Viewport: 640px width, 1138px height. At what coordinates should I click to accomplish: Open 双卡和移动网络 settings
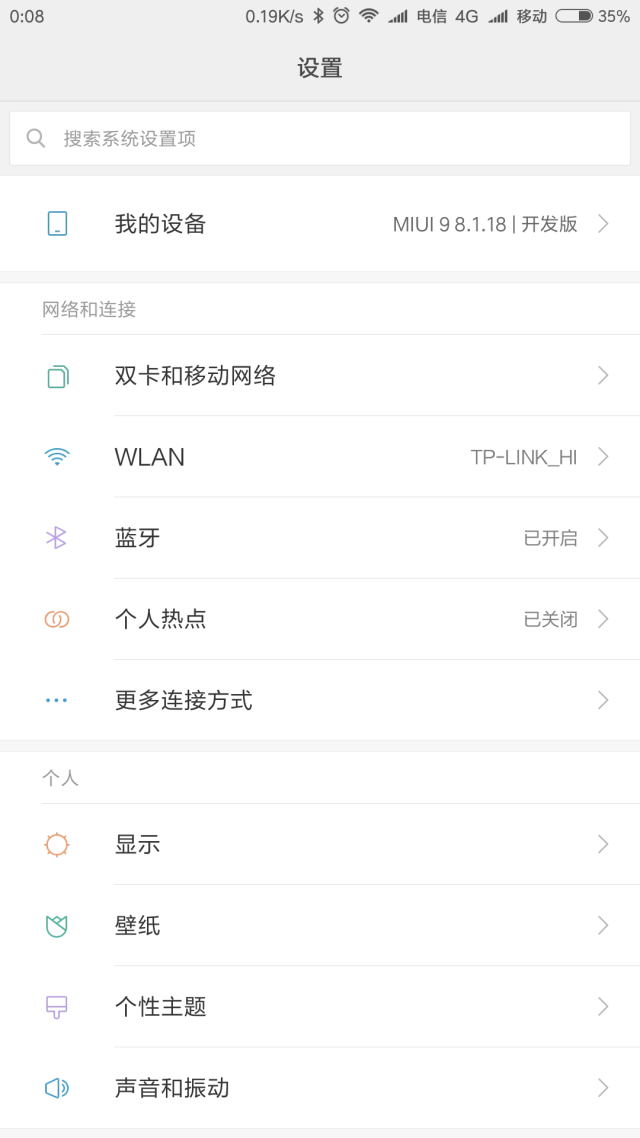point(320,376)
